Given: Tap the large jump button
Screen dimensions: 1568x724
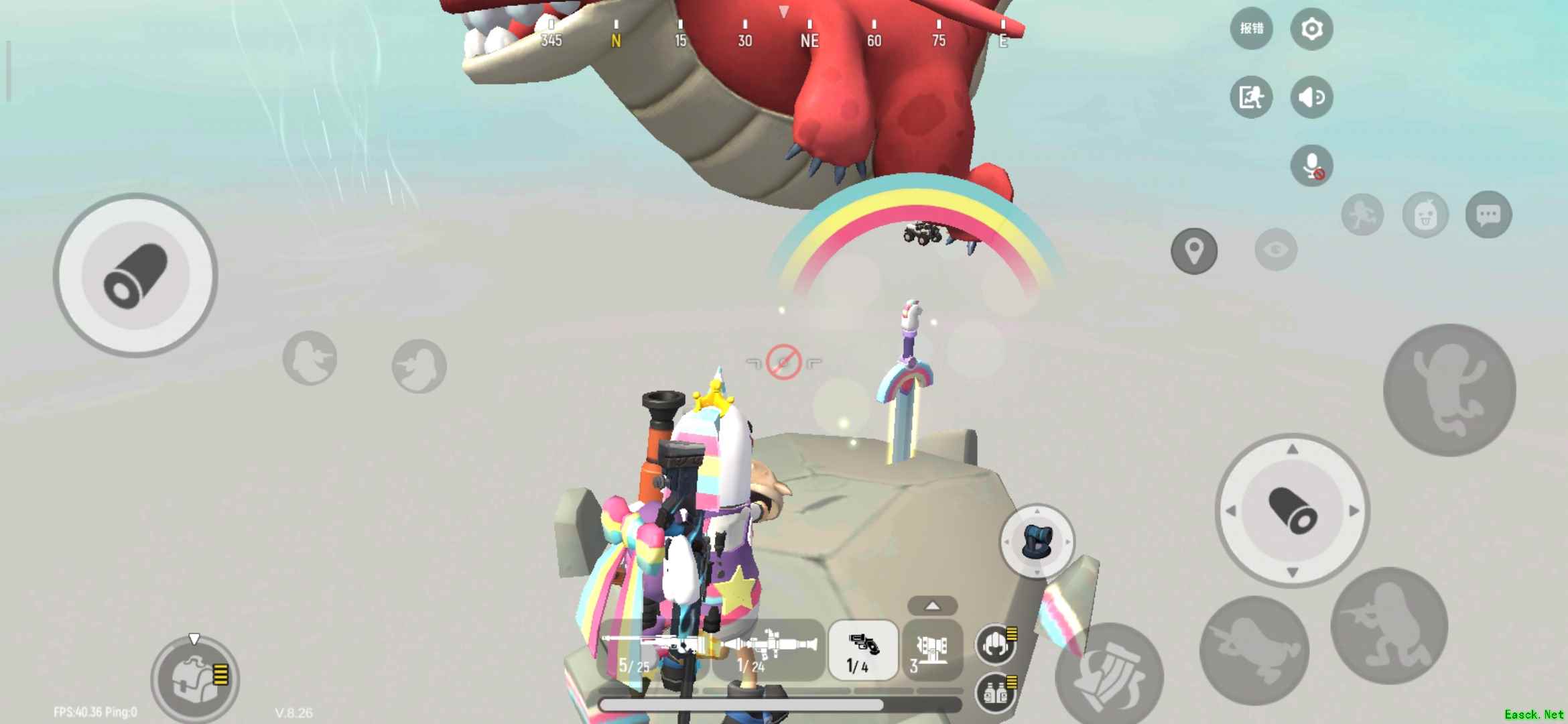Looking at the screenshot, I should pyautogui.click(x=1449, y=390).
